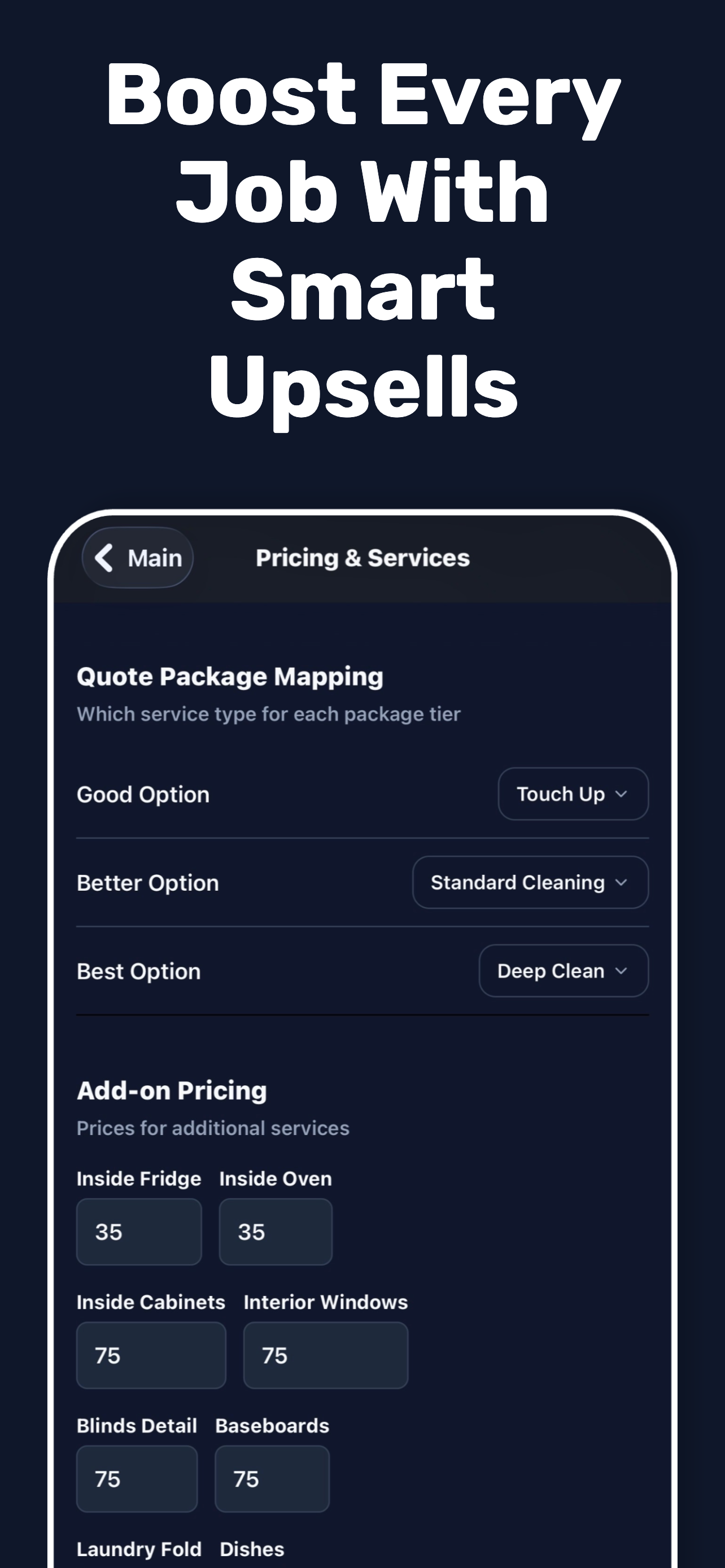Select the Inside Oven price field
The width and height of the screenshot is (725, 1568).
pyautogui.click(x=275, y=1231)
